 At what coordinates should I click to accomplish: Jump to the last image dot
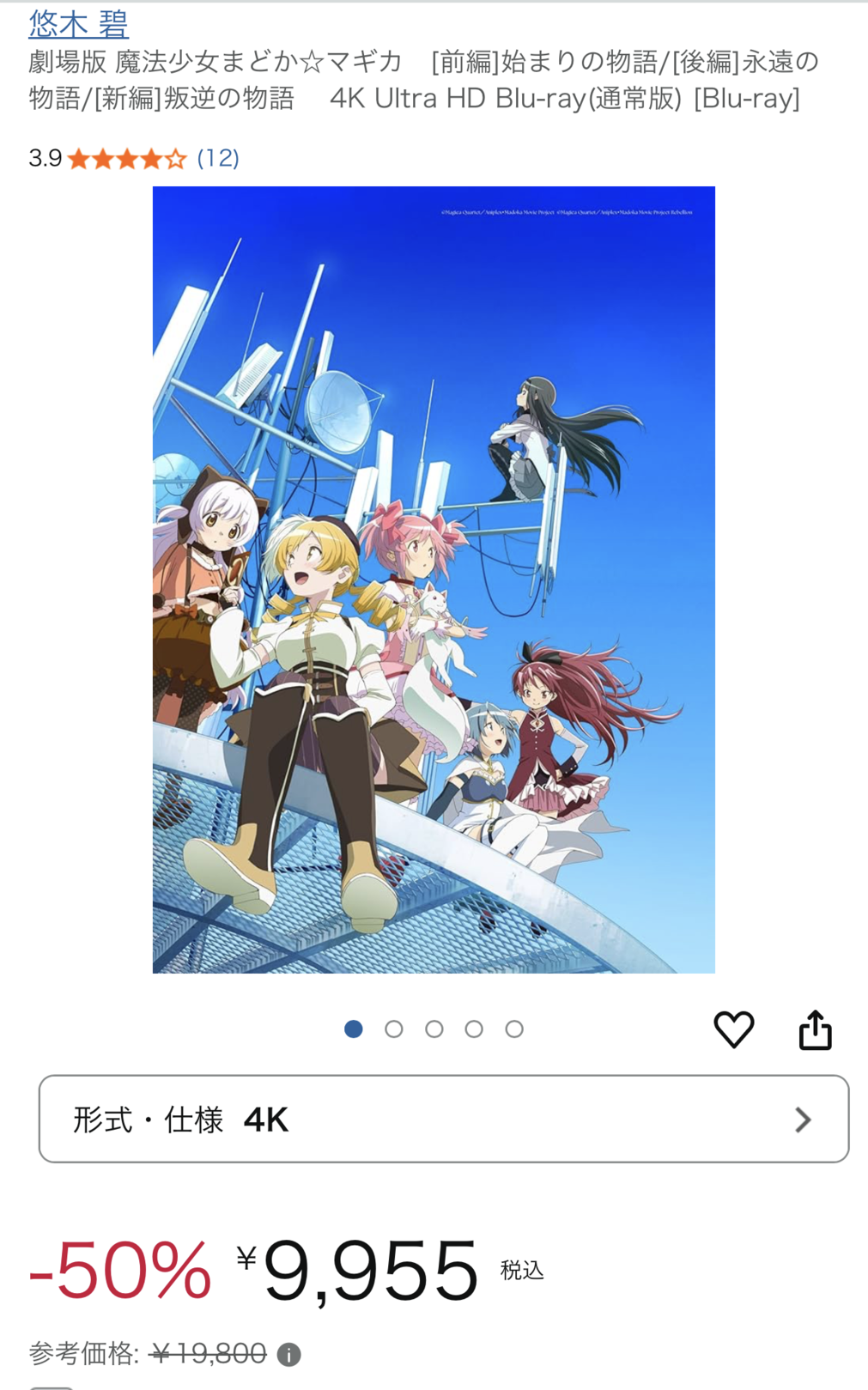[x=514, y=1029]
